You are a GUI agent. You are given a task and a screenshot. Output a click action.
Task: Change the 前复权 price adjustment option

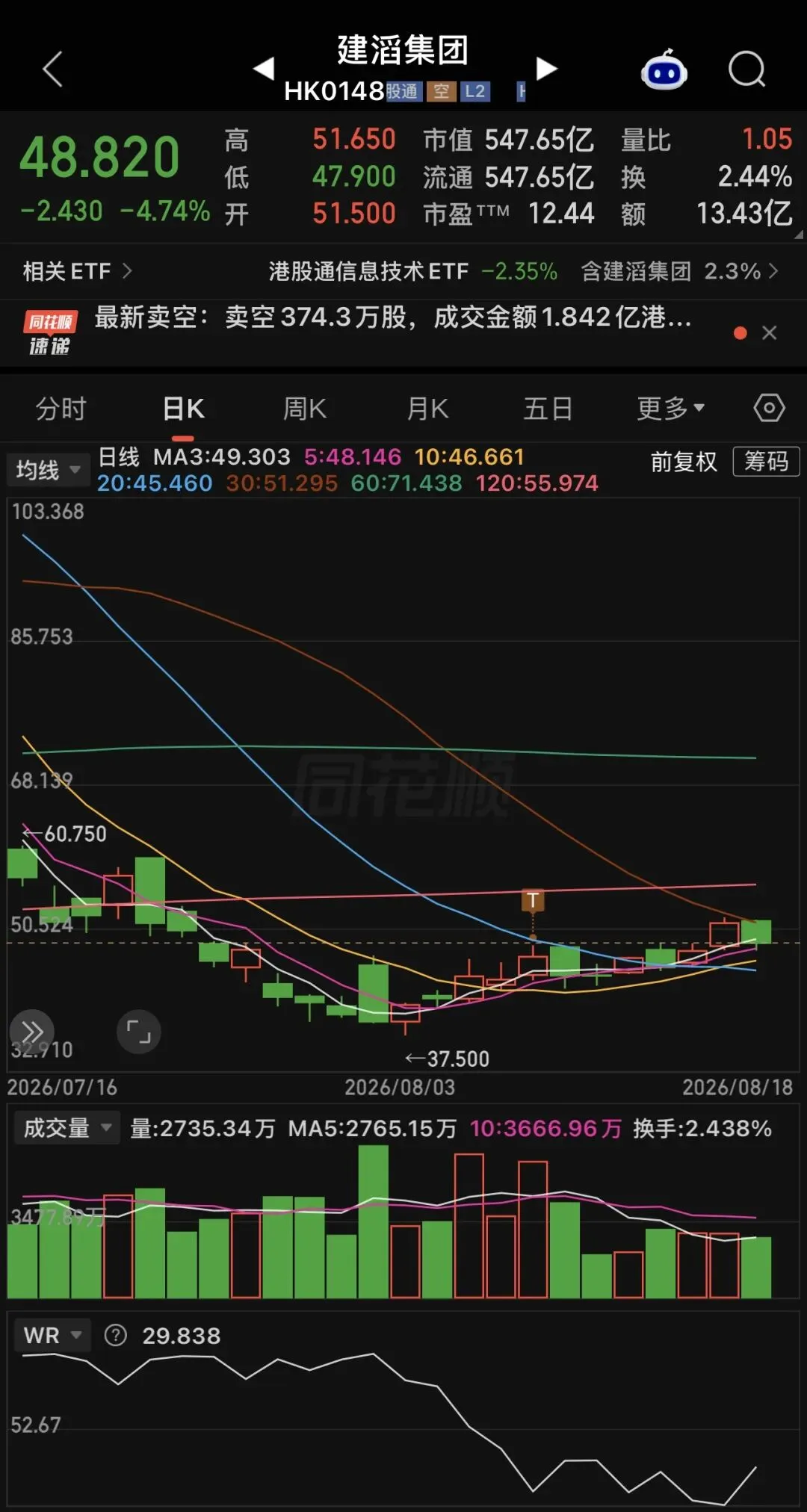pyautogui.click(x=684, y=462)
